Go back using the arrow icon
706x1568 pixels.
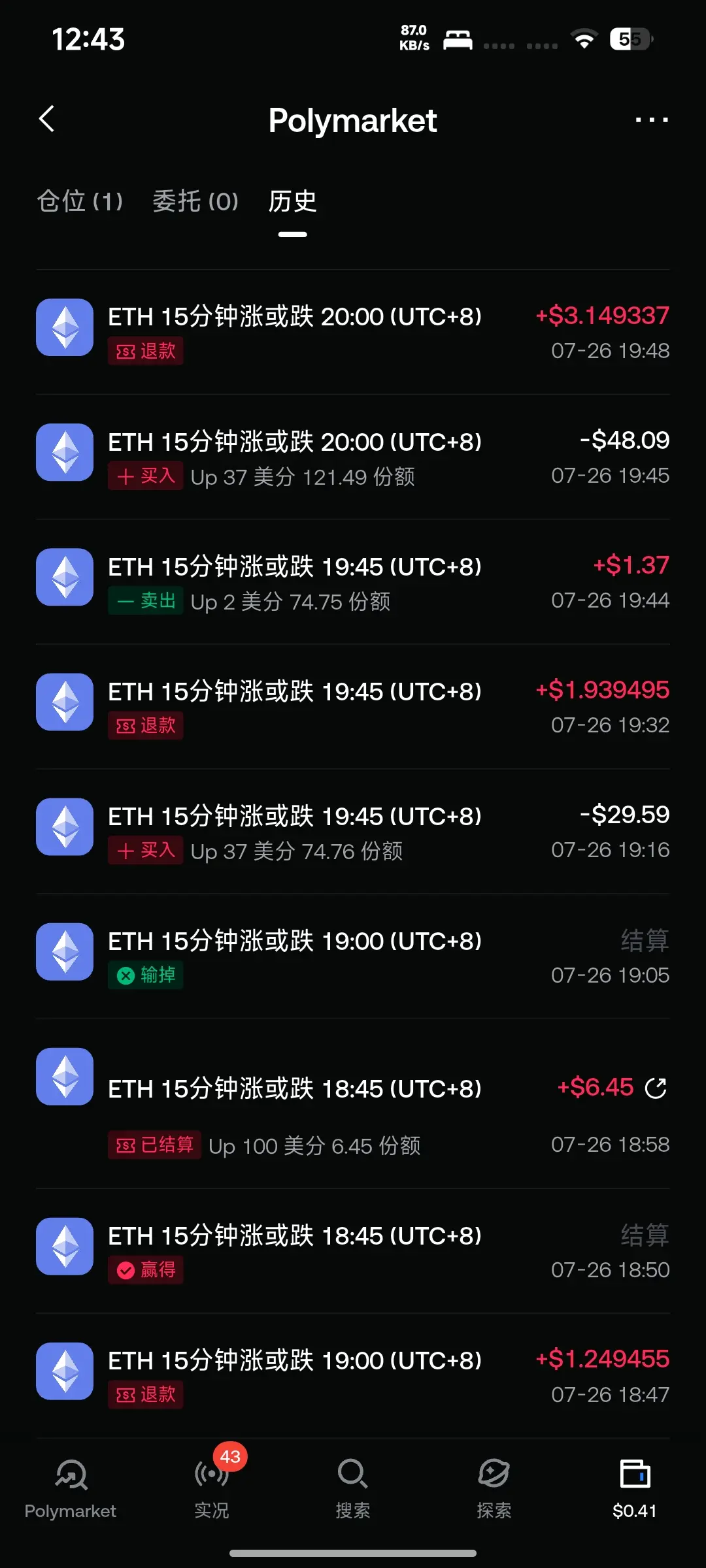pyautogui.click(x=47, y=119)
